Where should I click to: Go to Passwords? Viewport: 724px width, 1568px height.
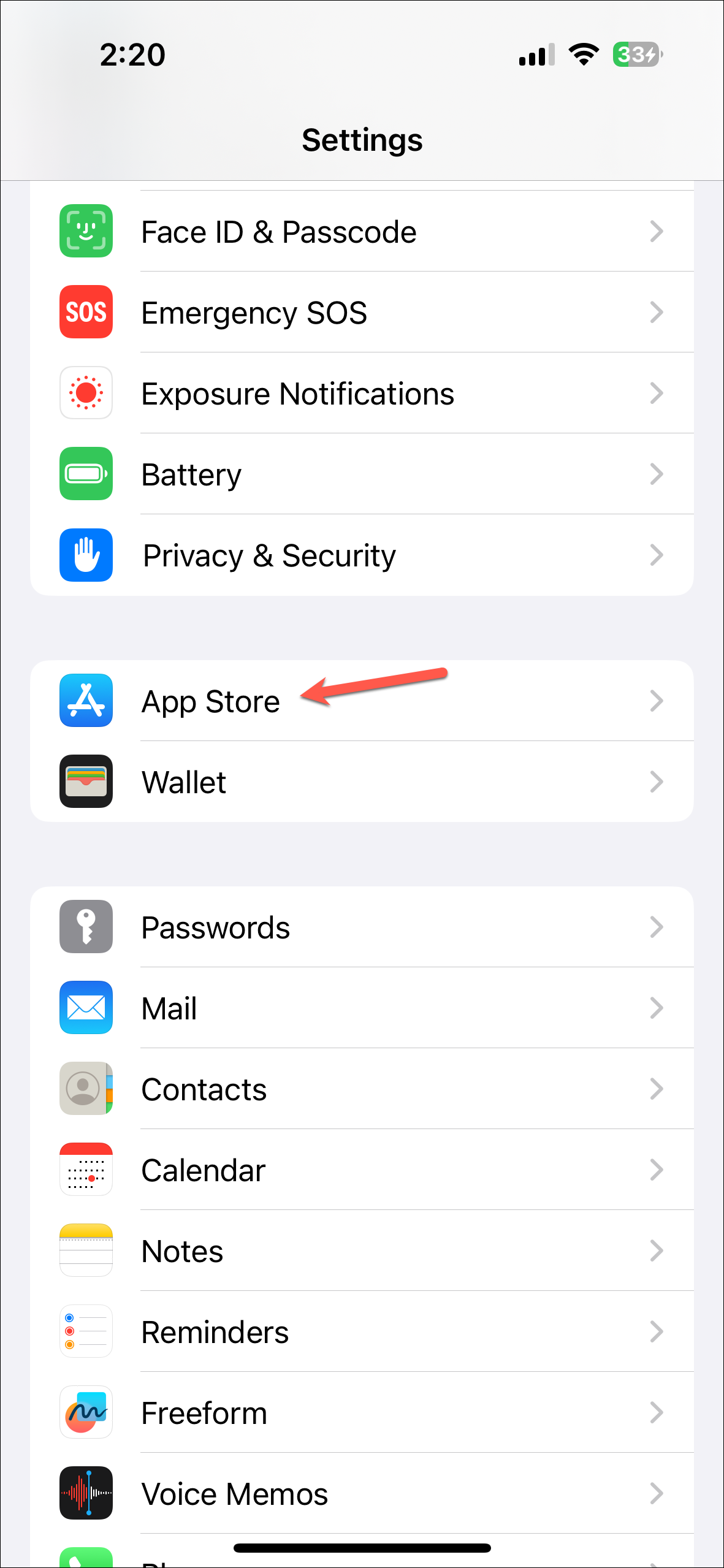(x=362, y=927)
